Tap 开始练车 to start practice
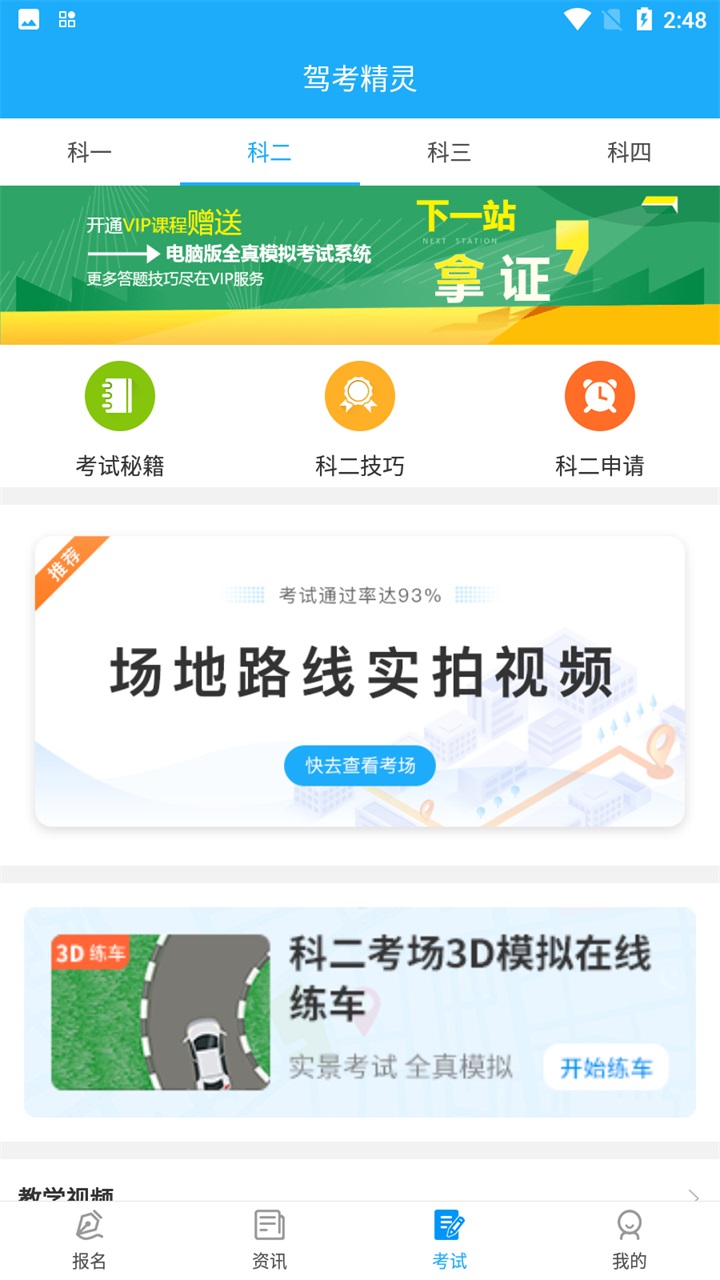 tap(606, 1068)
